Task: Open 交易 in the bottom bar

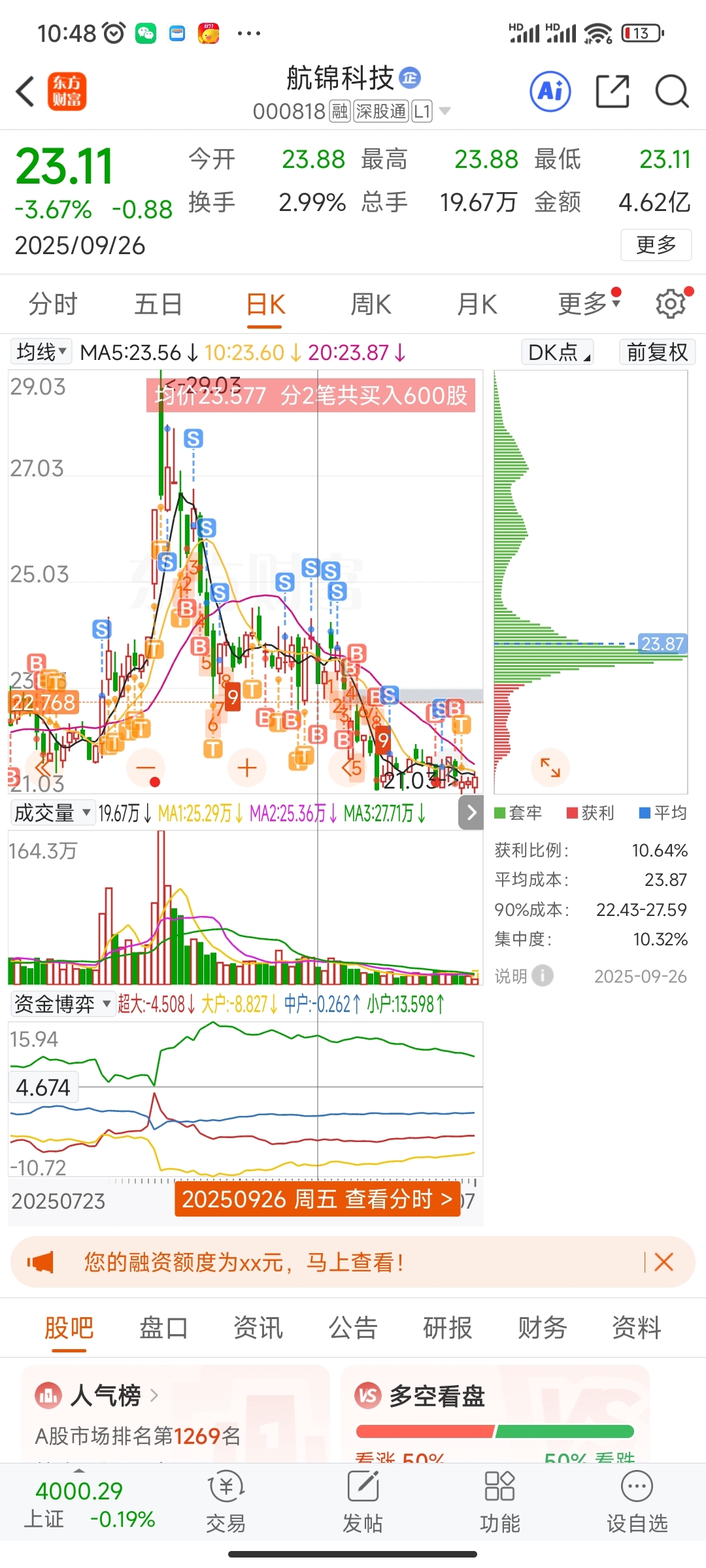Action: (226, 1503)
